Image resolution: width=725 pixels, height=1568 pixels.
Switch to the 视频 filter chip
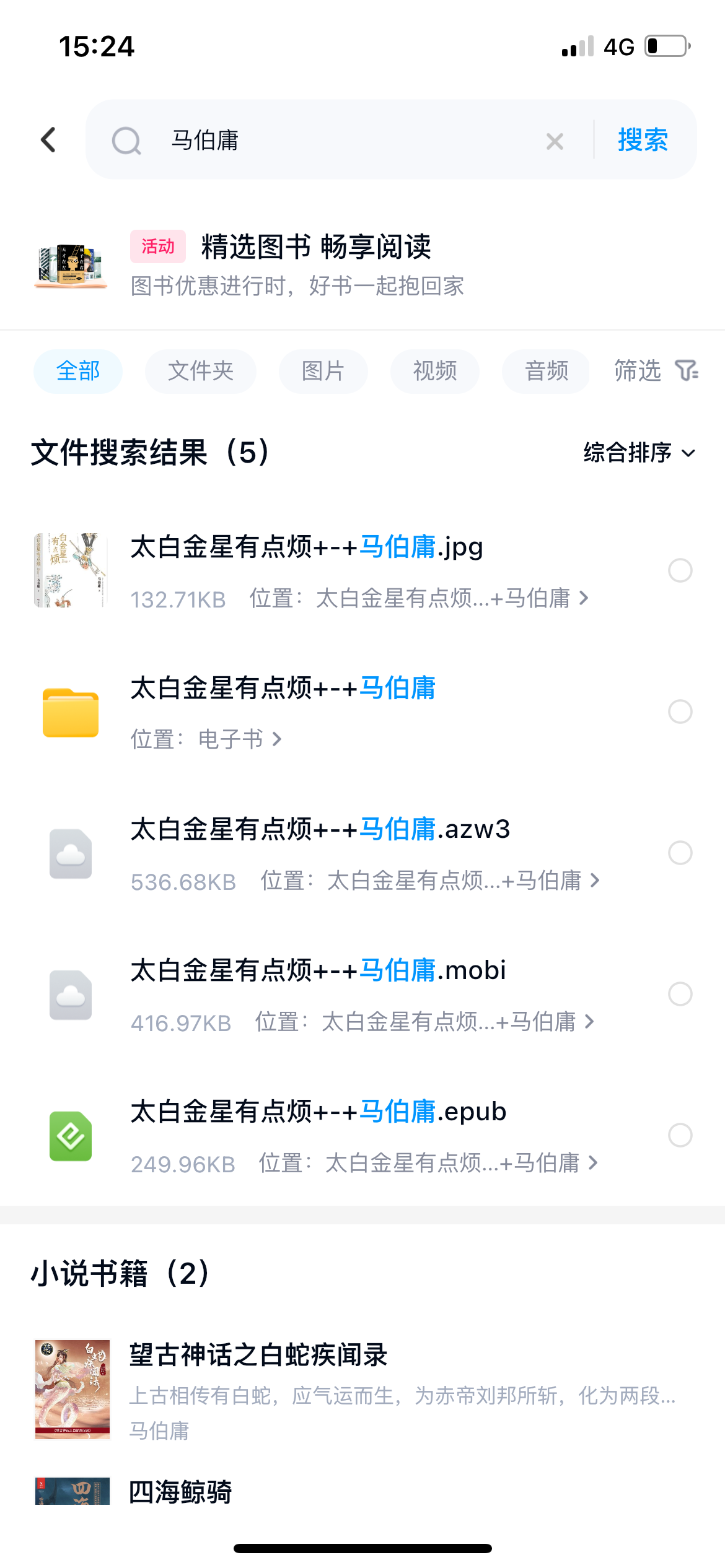tap(434, 371)
